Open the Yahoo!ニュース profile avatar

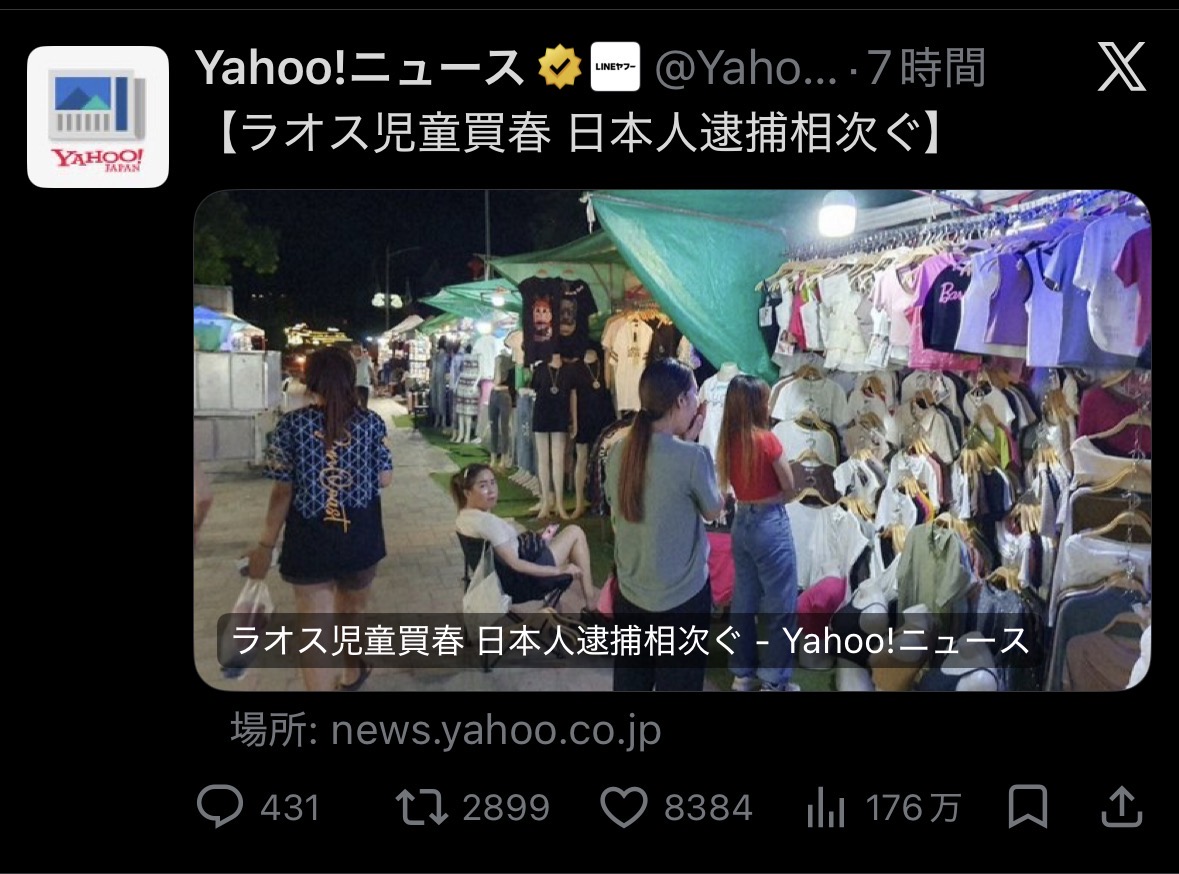(98, 117)
